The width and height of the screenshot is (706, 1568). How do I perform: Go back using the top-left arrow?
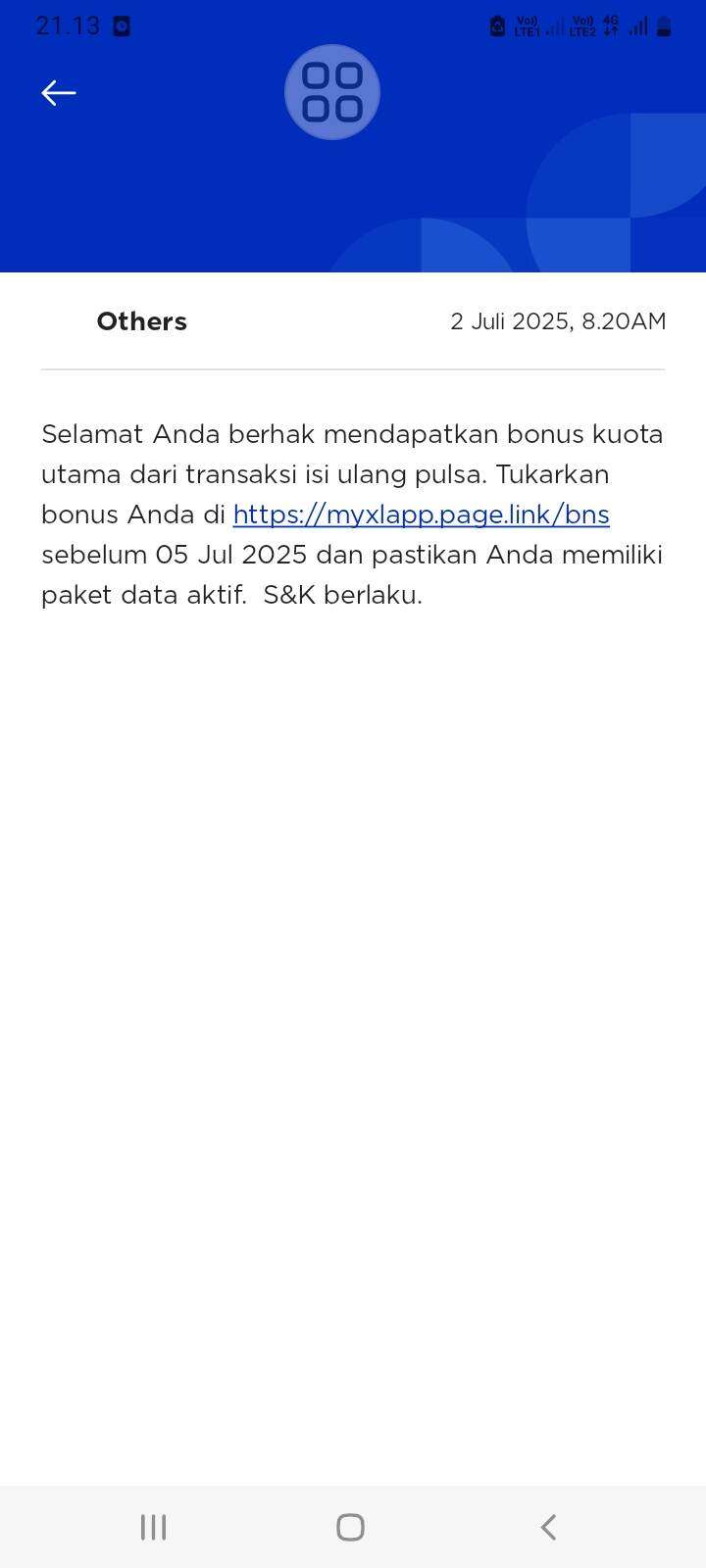(59, 93)
